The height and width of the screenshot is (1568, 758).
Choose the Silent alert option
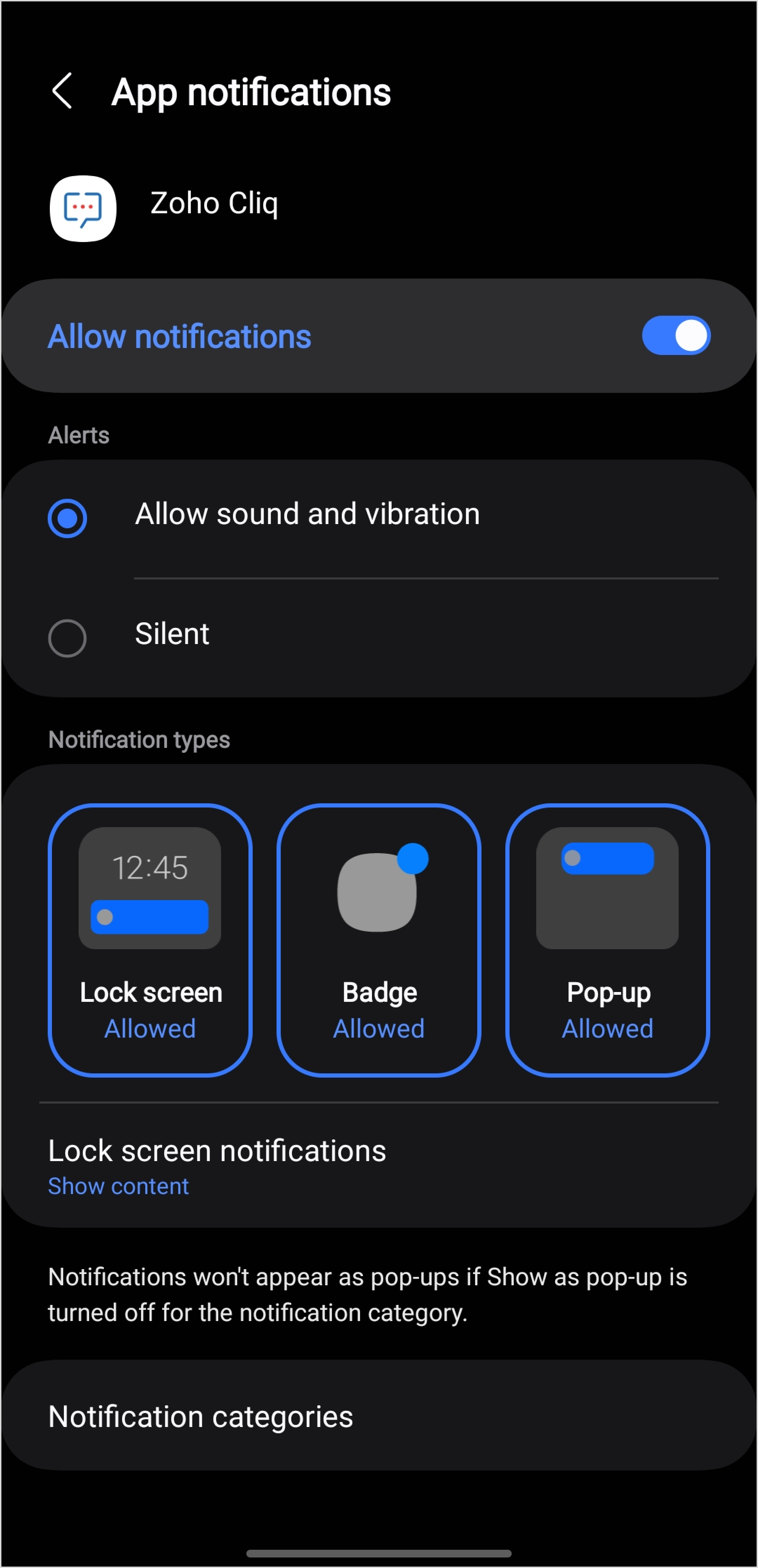[379, 637]
